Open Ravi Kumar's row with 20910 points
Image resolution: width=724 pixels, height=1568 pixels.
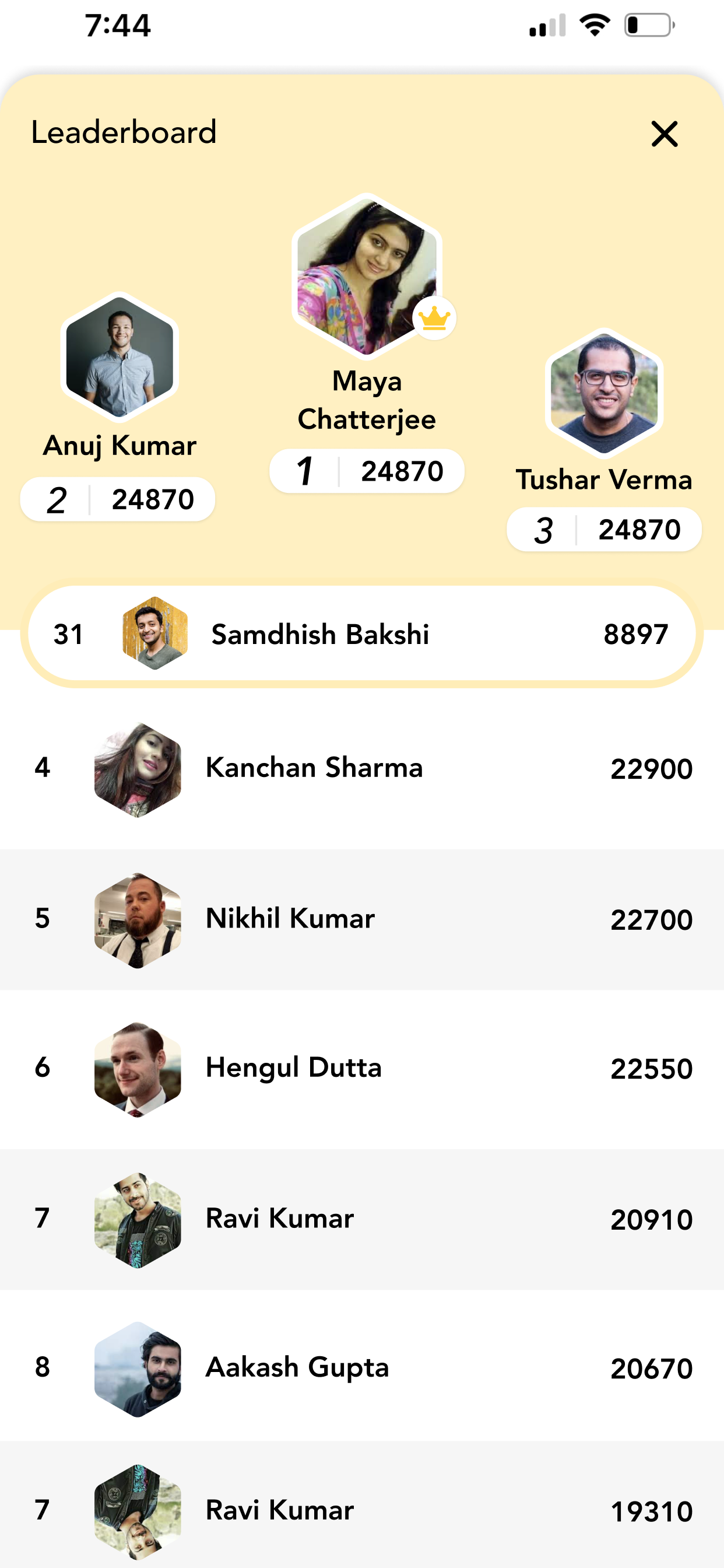coord(361,1219)
